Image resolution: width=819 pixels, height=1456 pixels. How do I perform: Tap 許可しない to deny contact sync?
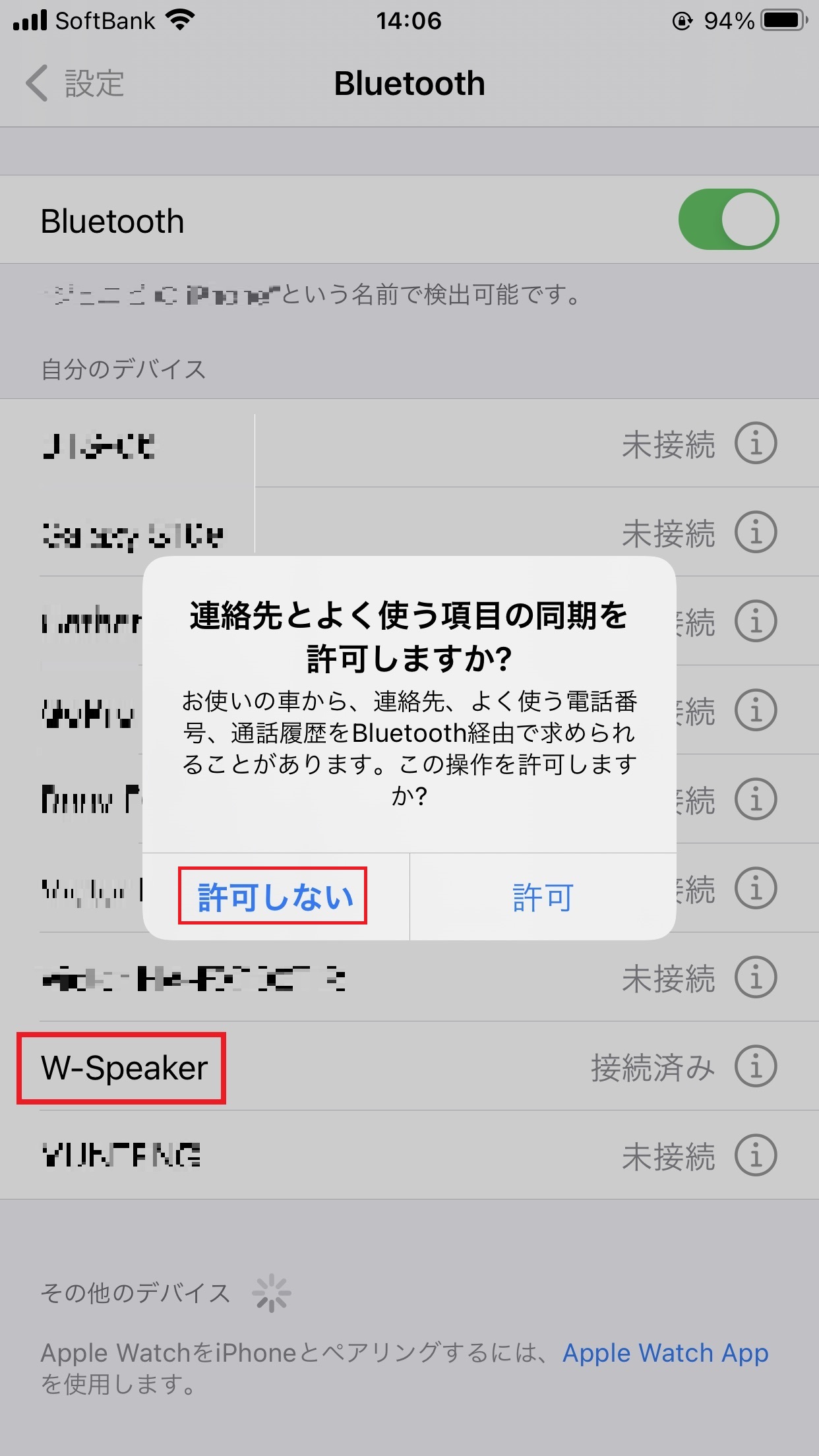click(275, 897)
